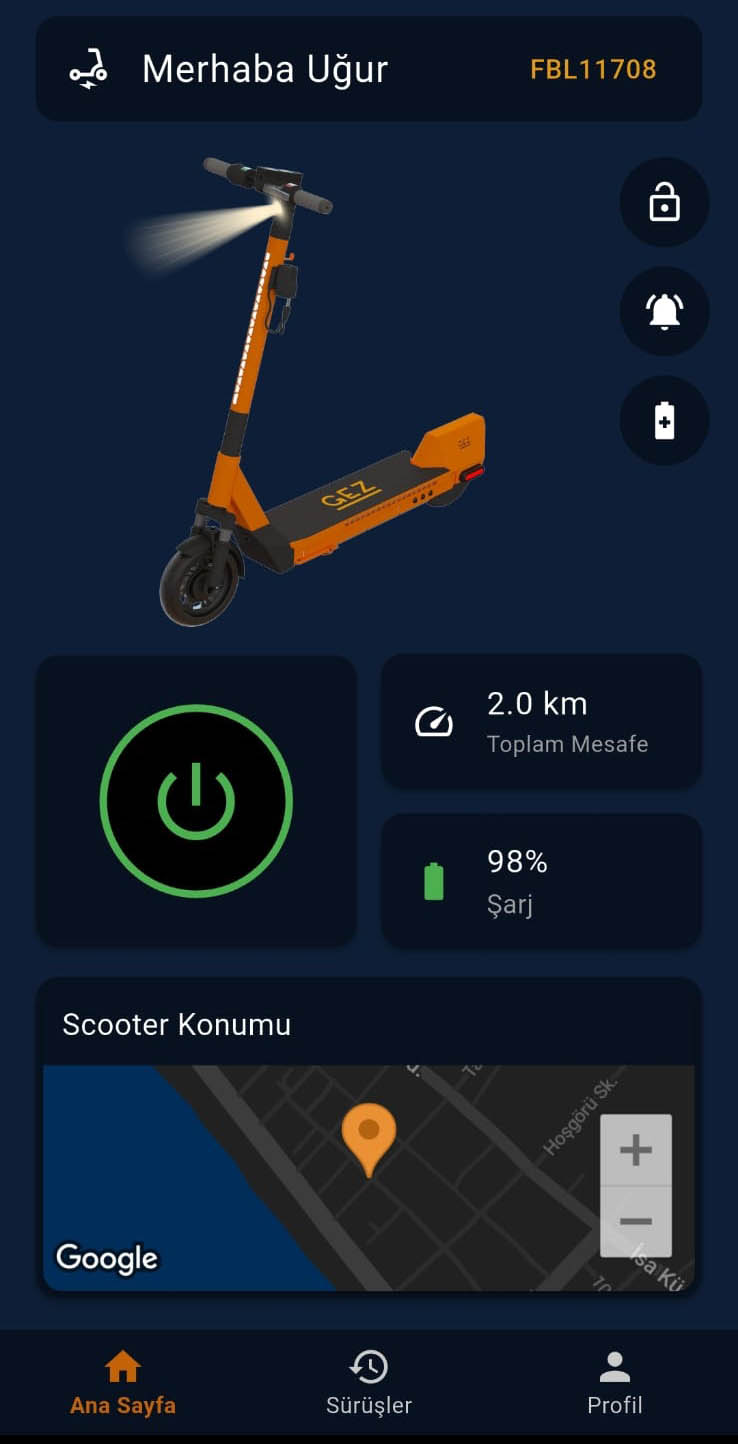Screen dimensions: 738x1444
Task: Go to the Ana Sayfa tab
Action: point(123,1383)
